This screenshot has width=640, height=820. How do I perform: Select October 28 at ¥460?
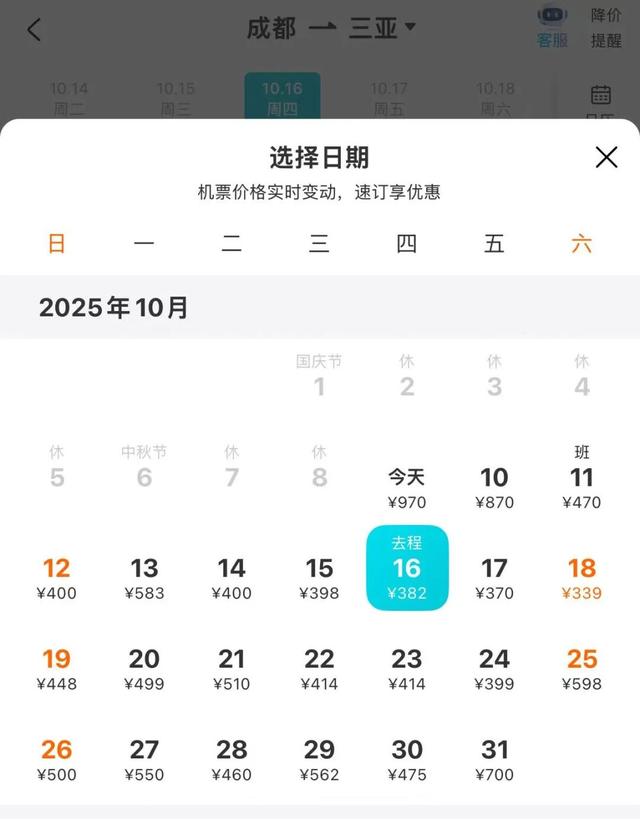[231, 760]
